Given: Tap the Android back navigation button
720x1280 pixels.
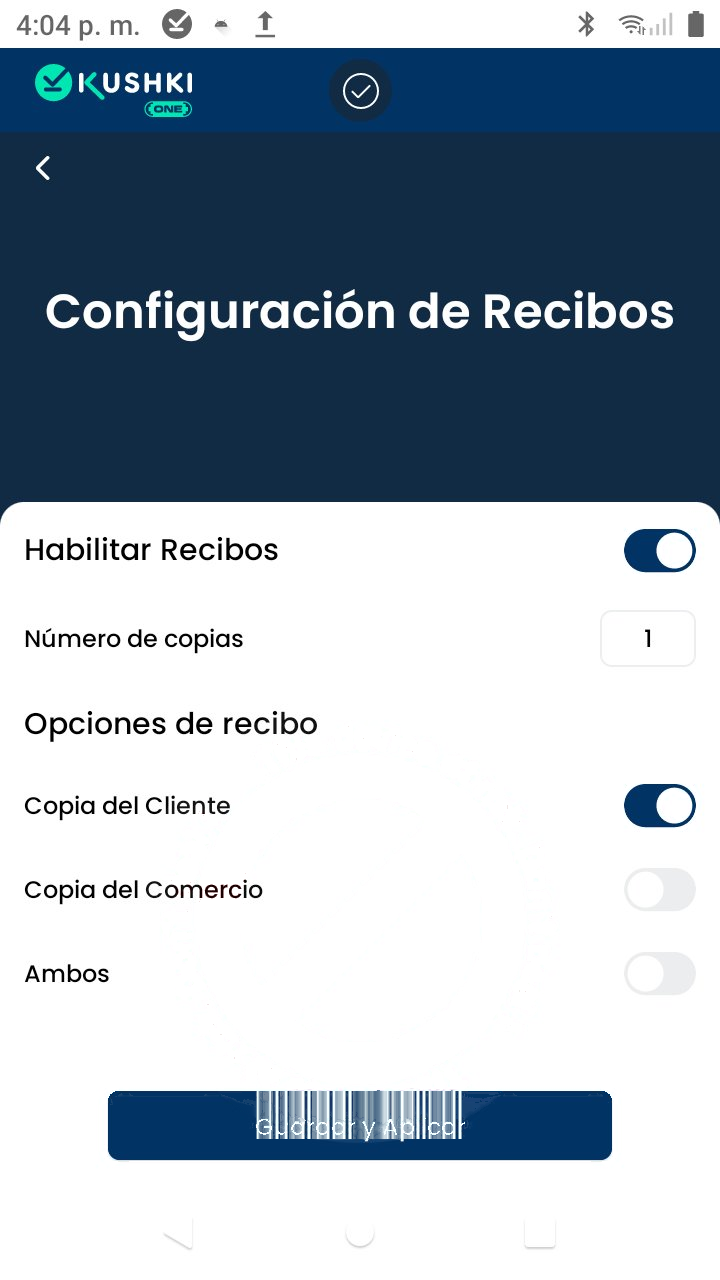Looking at the screenshot, I should [178, 1233].
